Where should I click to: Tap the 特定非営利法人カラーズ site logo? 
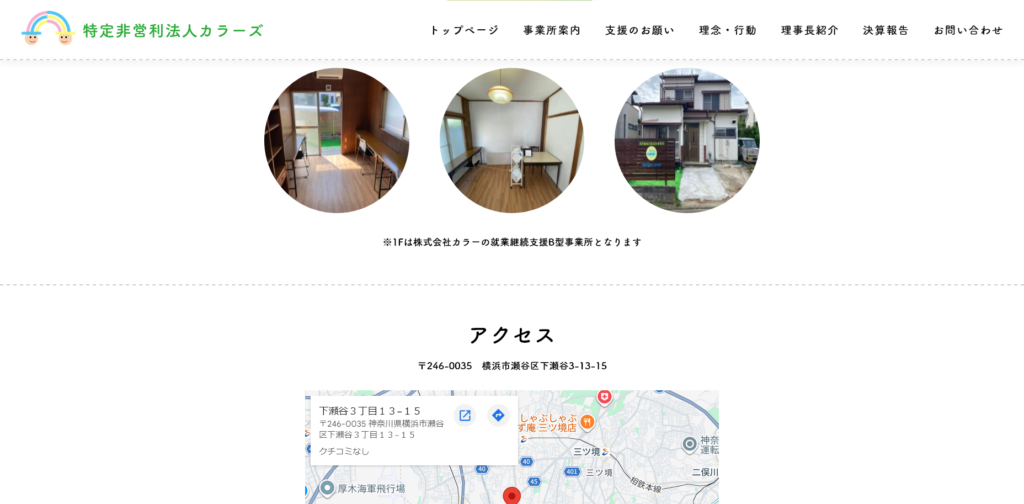pyautogui.click(x=142, y=29)
